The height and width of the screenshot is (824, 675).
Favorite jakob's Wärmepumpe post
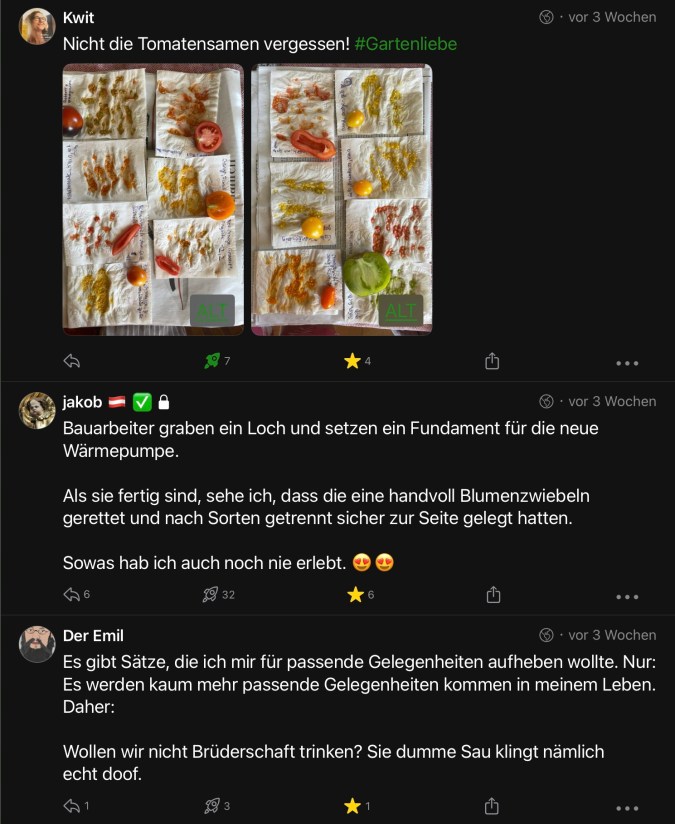pos(354,594)
